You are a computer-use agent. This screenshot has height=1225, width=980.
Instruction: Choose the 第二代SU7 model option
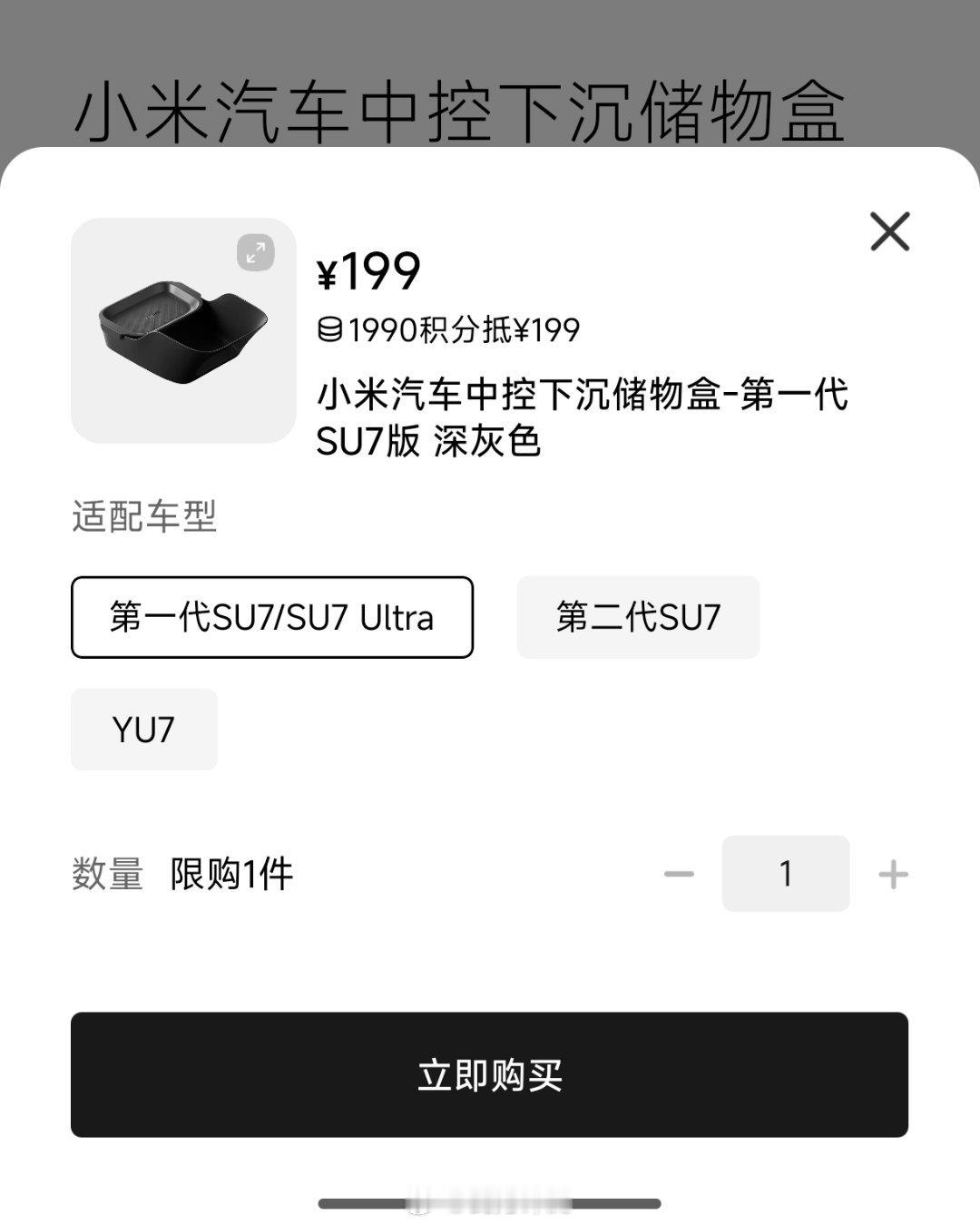point(638,617)
